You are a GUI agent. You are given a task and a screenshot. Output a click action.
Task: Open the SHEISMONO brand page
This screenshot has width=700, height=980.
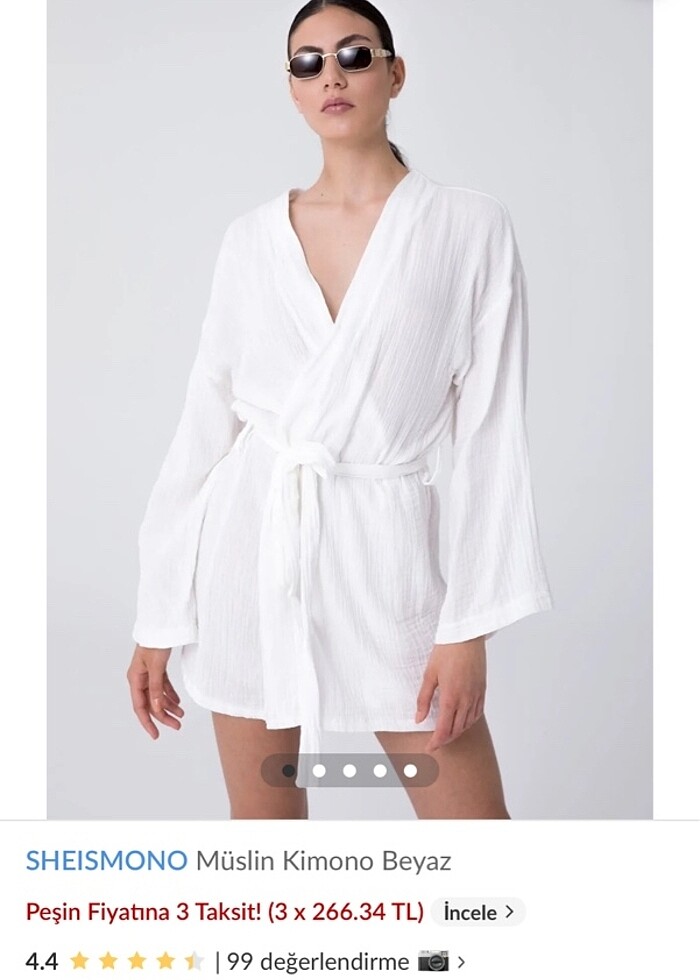106,860
